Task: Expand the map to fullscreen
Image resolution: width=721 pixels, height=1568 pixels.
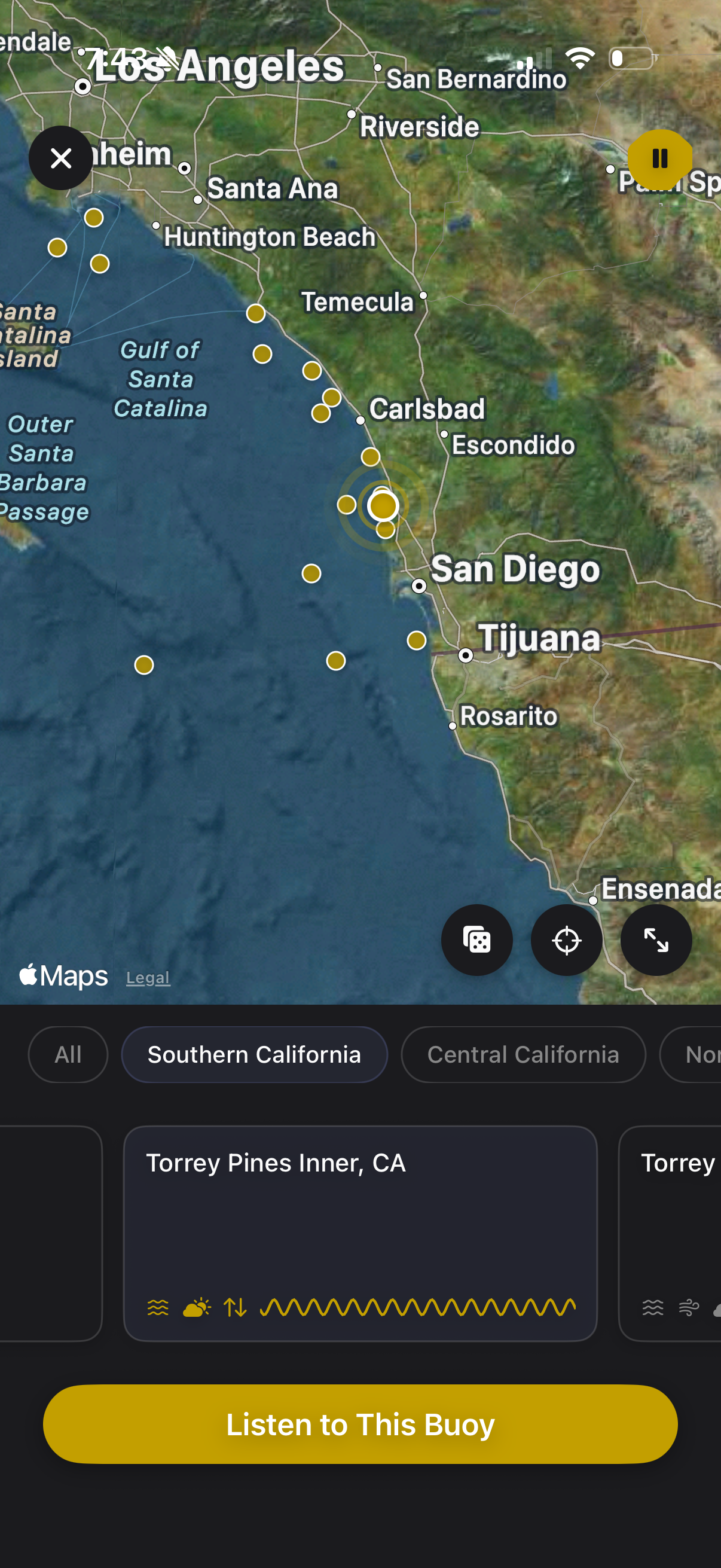Action: [x=656, y=939]
